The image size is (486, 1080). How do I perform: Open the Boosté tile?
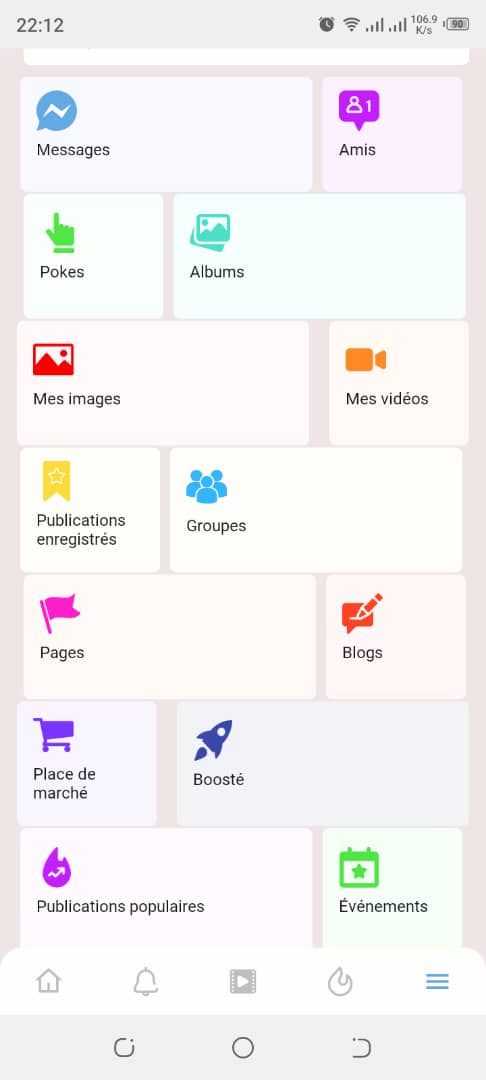[x=323, y=763]
